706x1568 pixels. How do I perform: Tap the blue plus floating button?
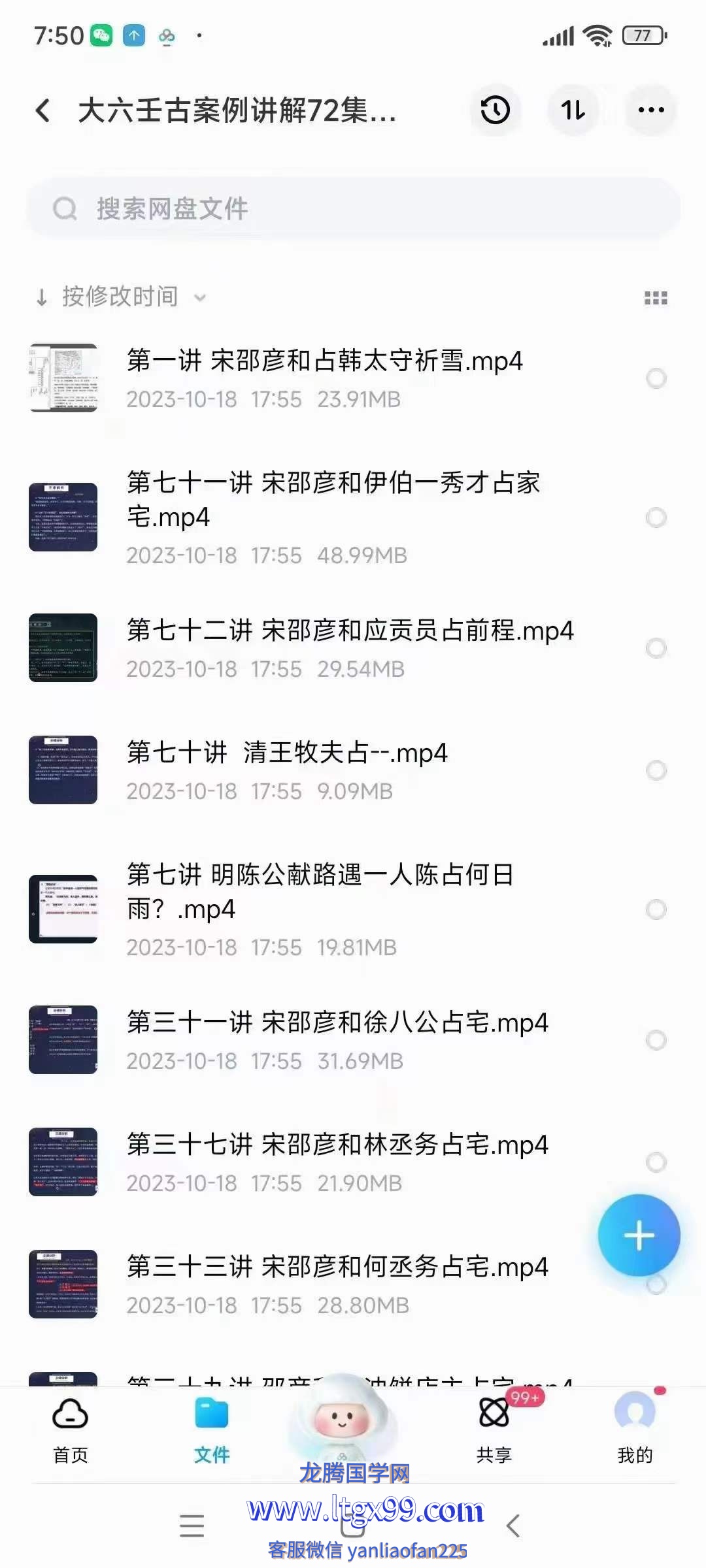pyautogui.click(x=639, y=1235)
